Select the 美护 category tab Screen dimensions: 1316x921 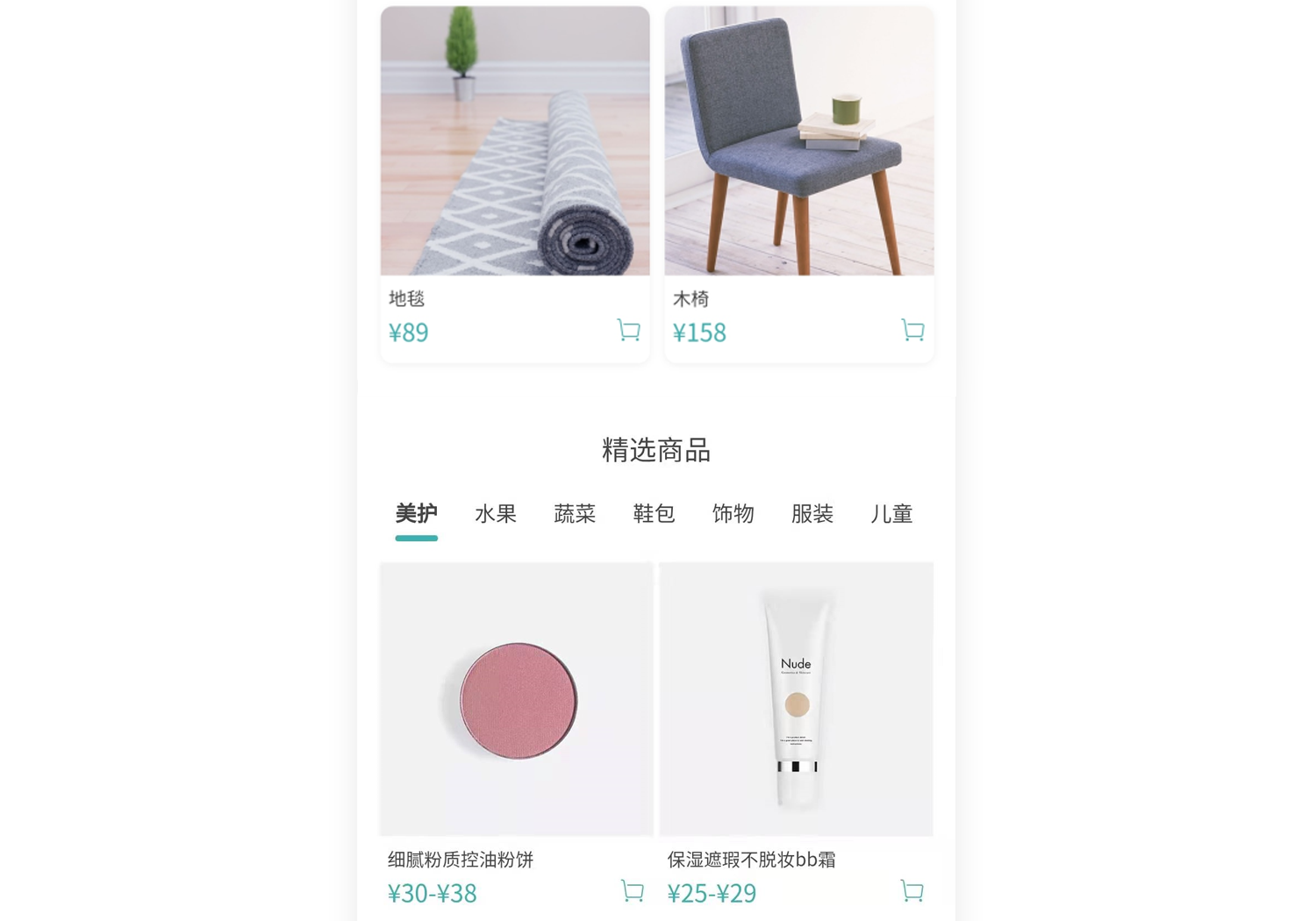click(416, 514)
